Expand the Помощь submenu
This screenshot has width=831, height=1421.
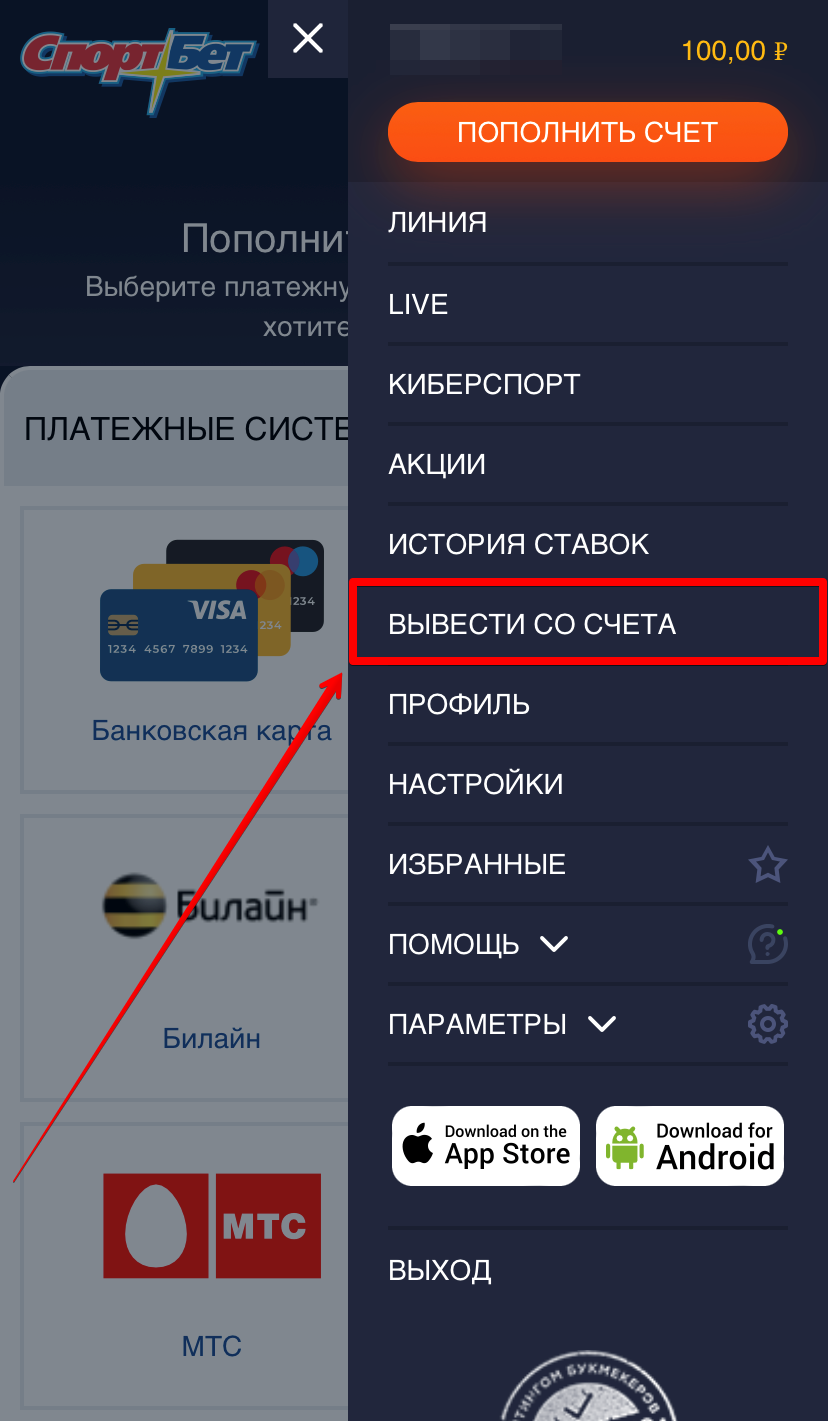(478, 944)
